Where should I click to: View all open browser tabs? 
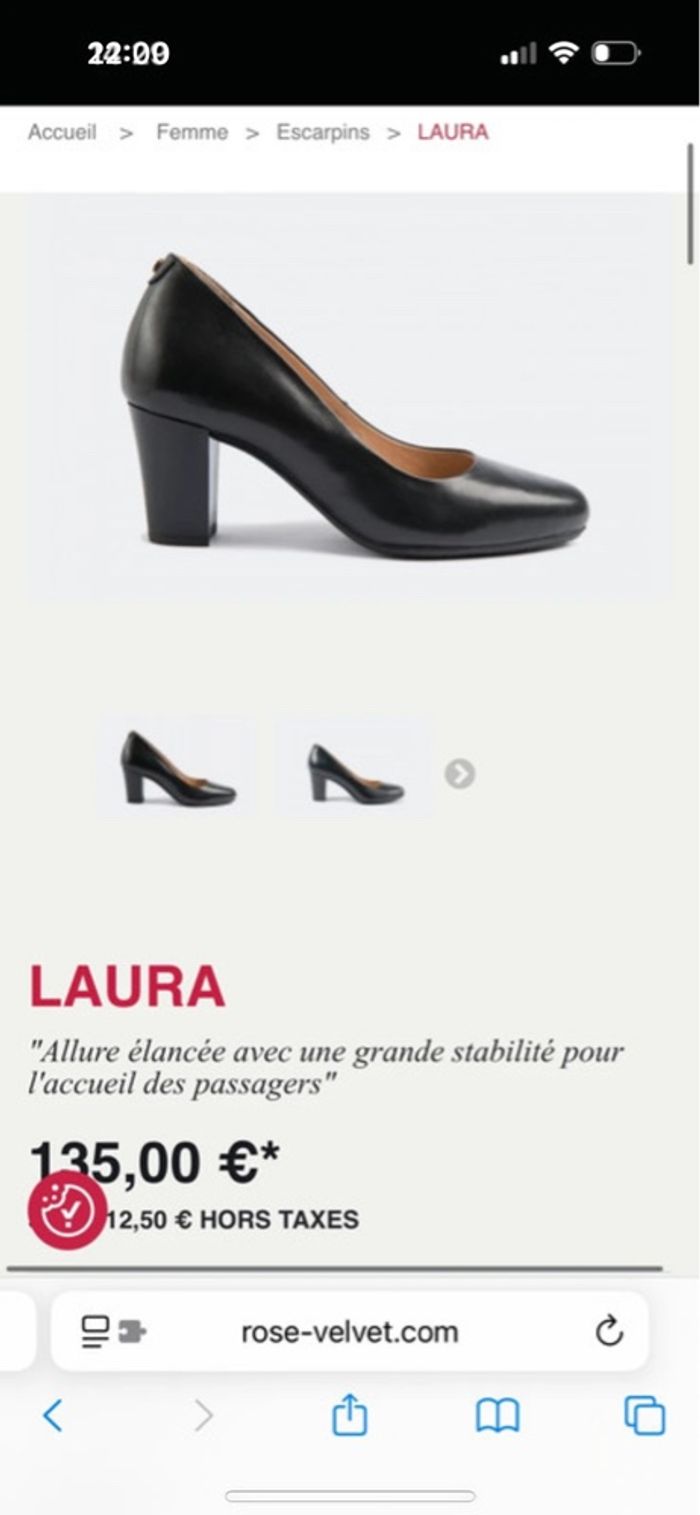(x=644, y=1416)
